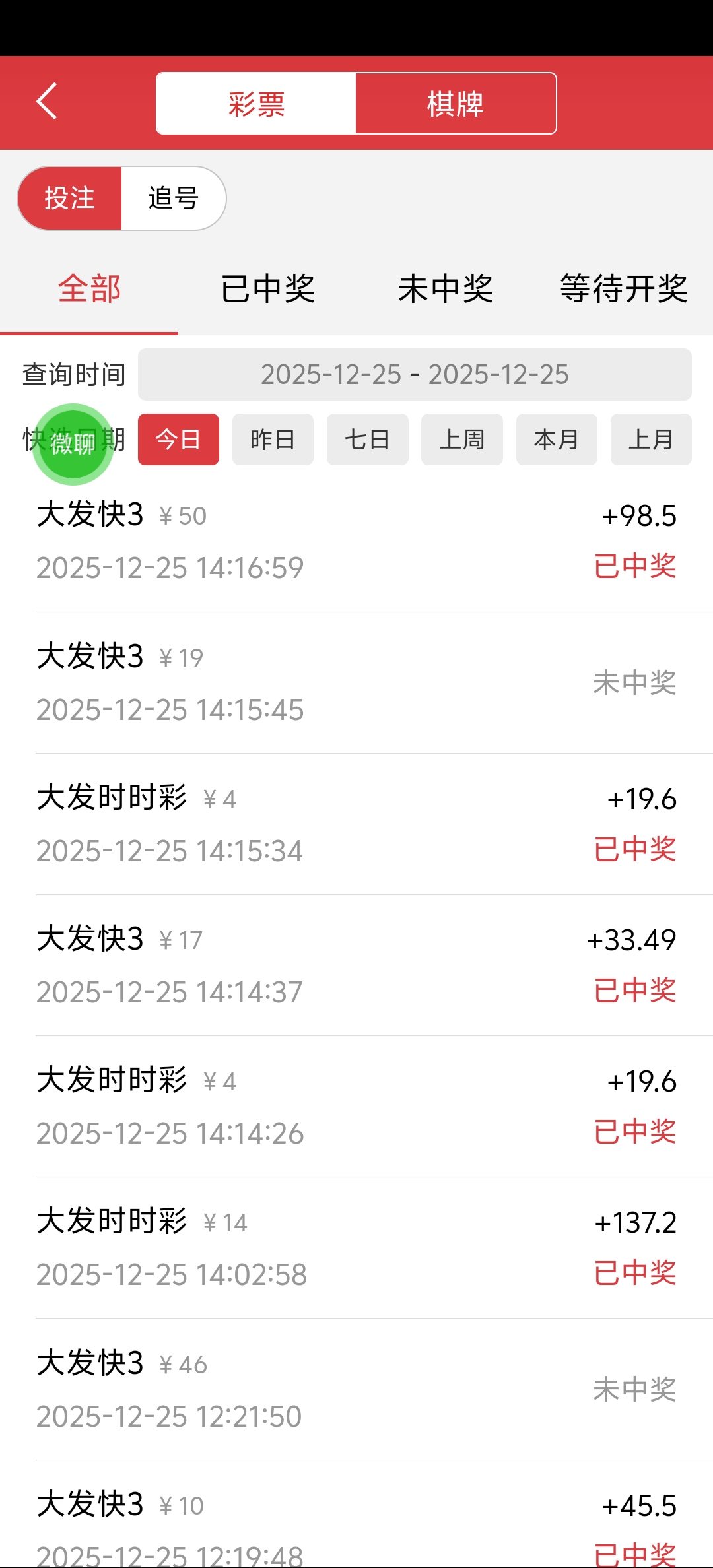Viewport: 713px width, 1568px height.
Task: Stay on the 彩票 tab
Action: click(256, 102)
